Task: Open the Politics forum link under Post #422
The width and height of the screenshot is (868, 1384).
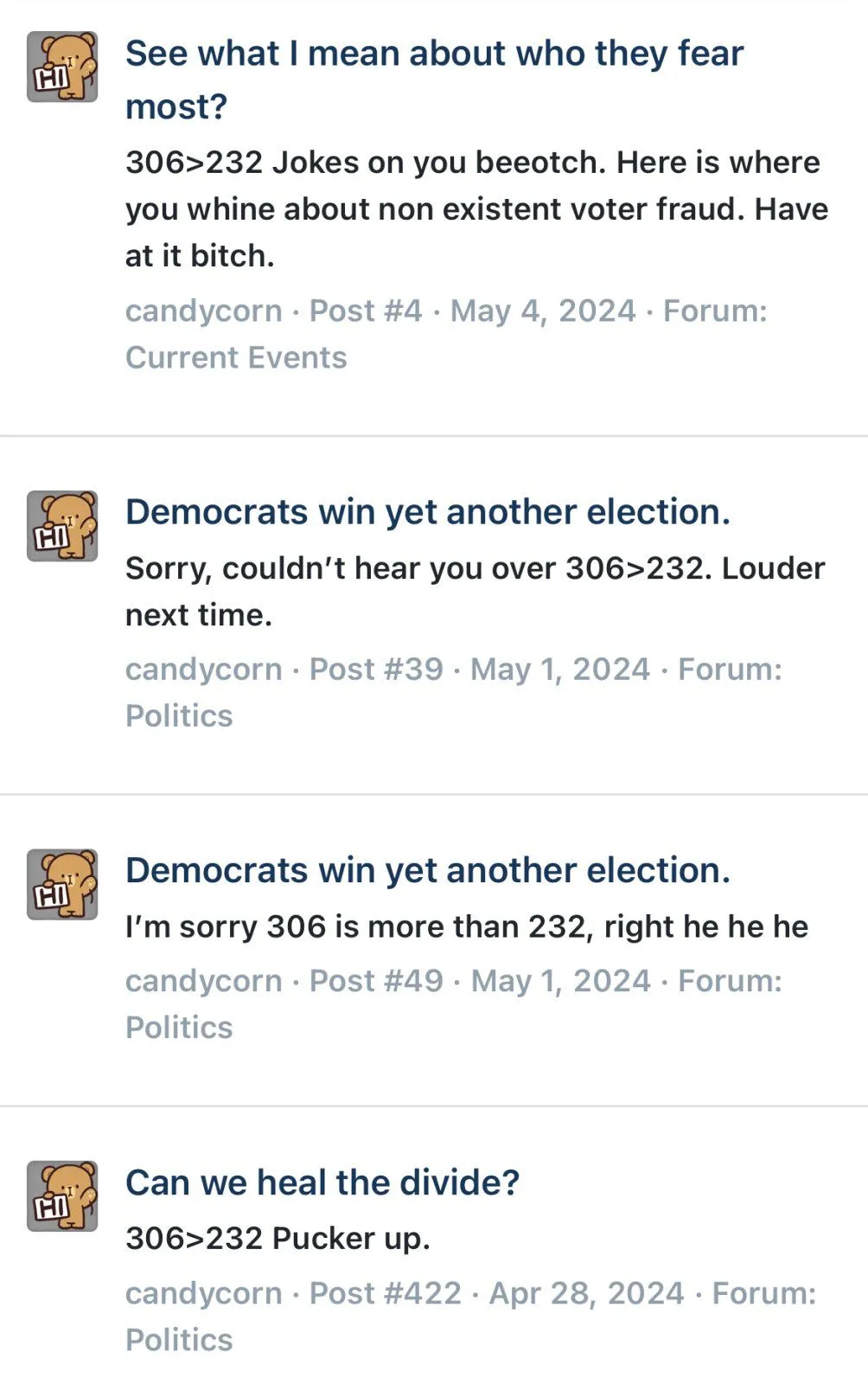Action: [x=179, y=1339]
